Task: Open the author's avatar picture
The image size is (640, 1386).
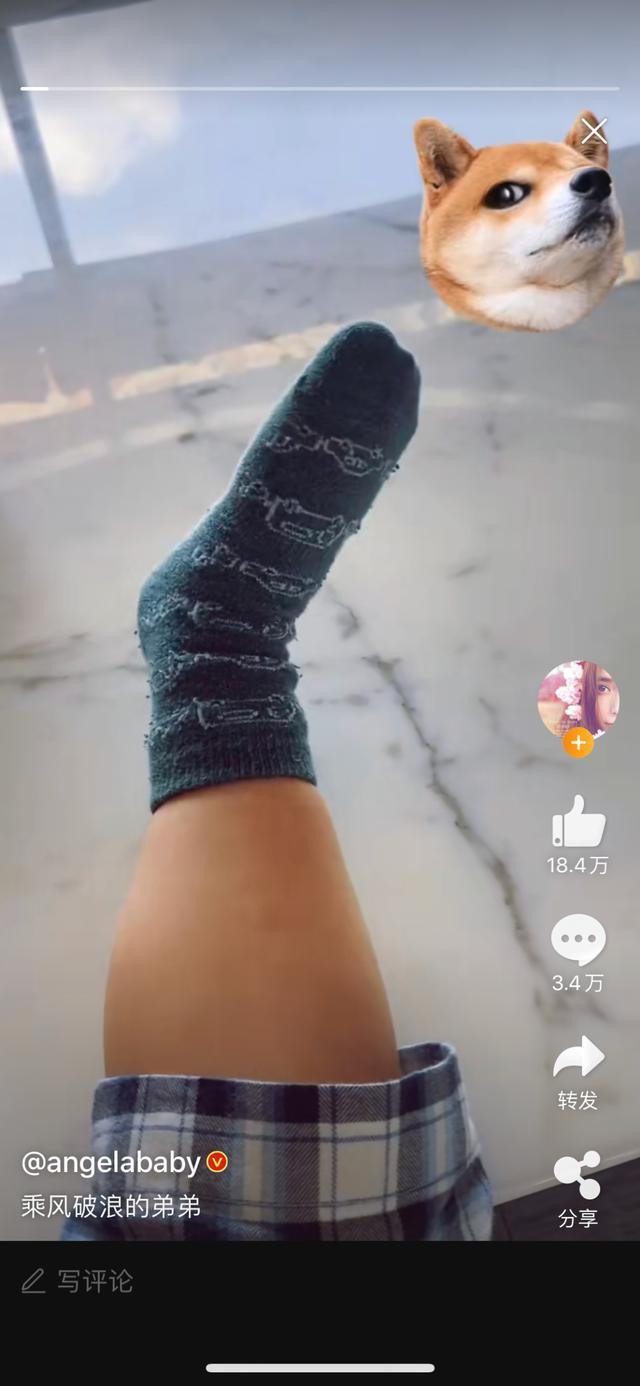Action: tap(578, 700)
